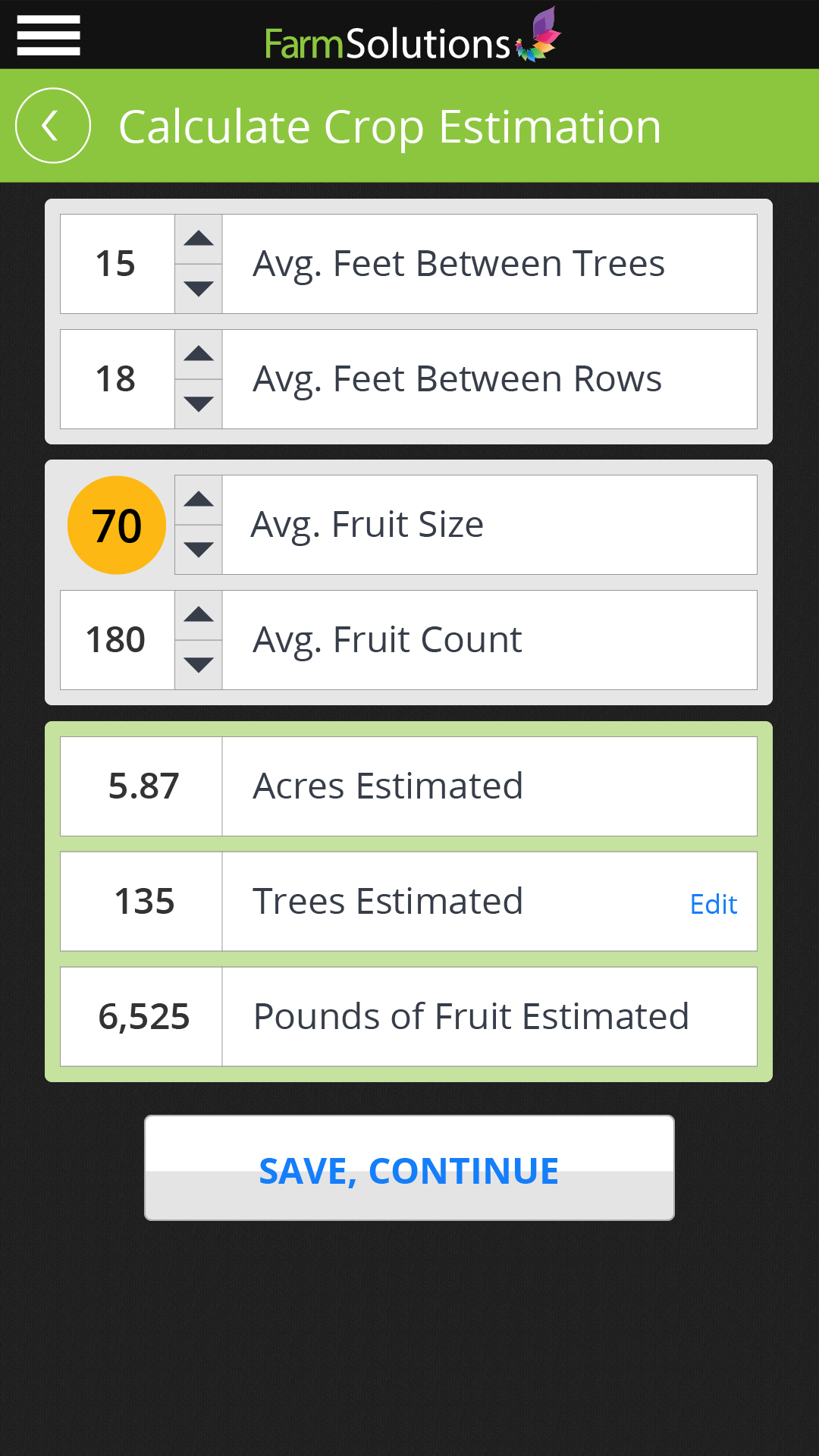Increase Avg. Fruit Count

pos(199,616)
